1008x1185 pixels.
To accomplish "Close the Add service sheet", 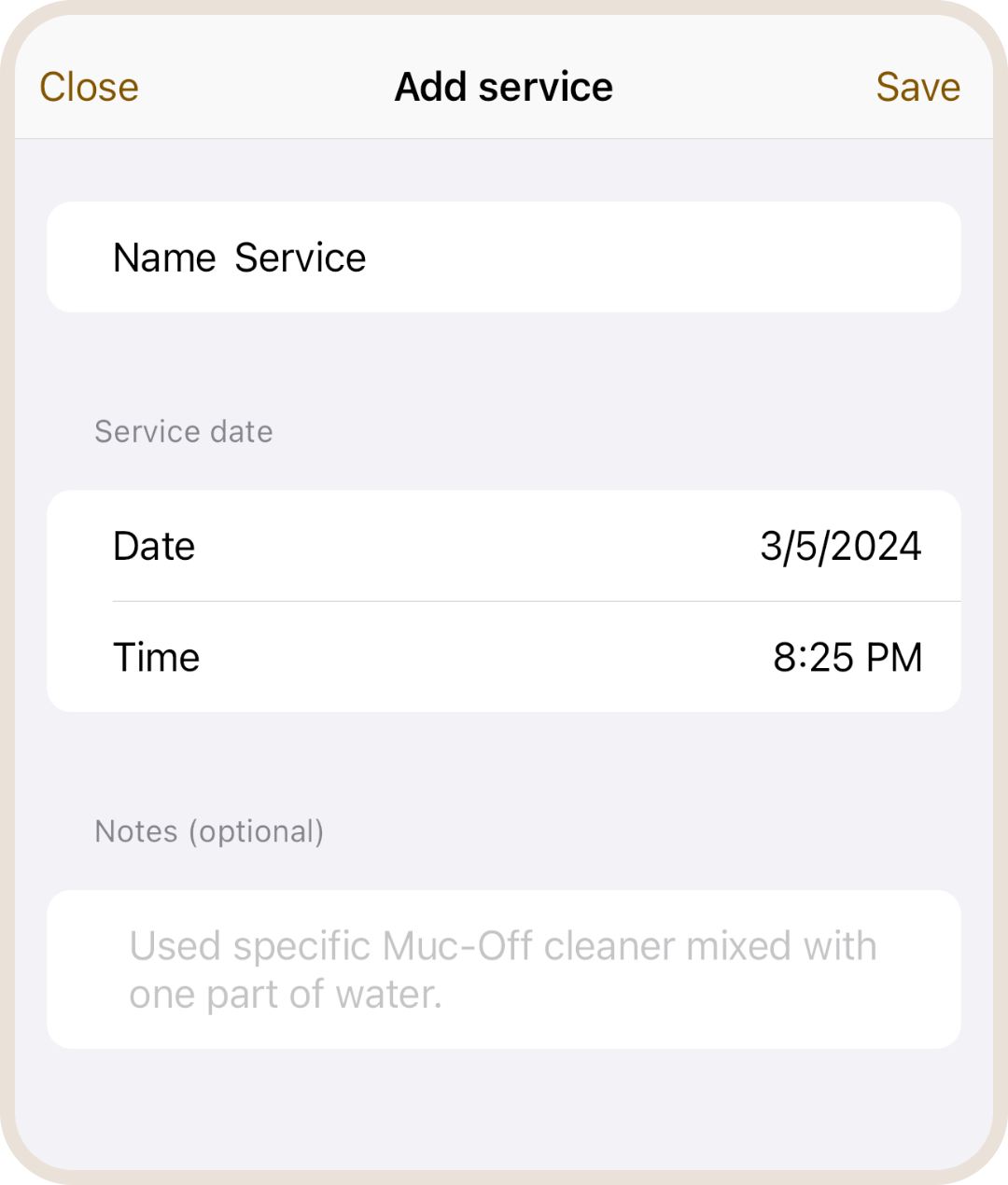I will coord(89,87).
